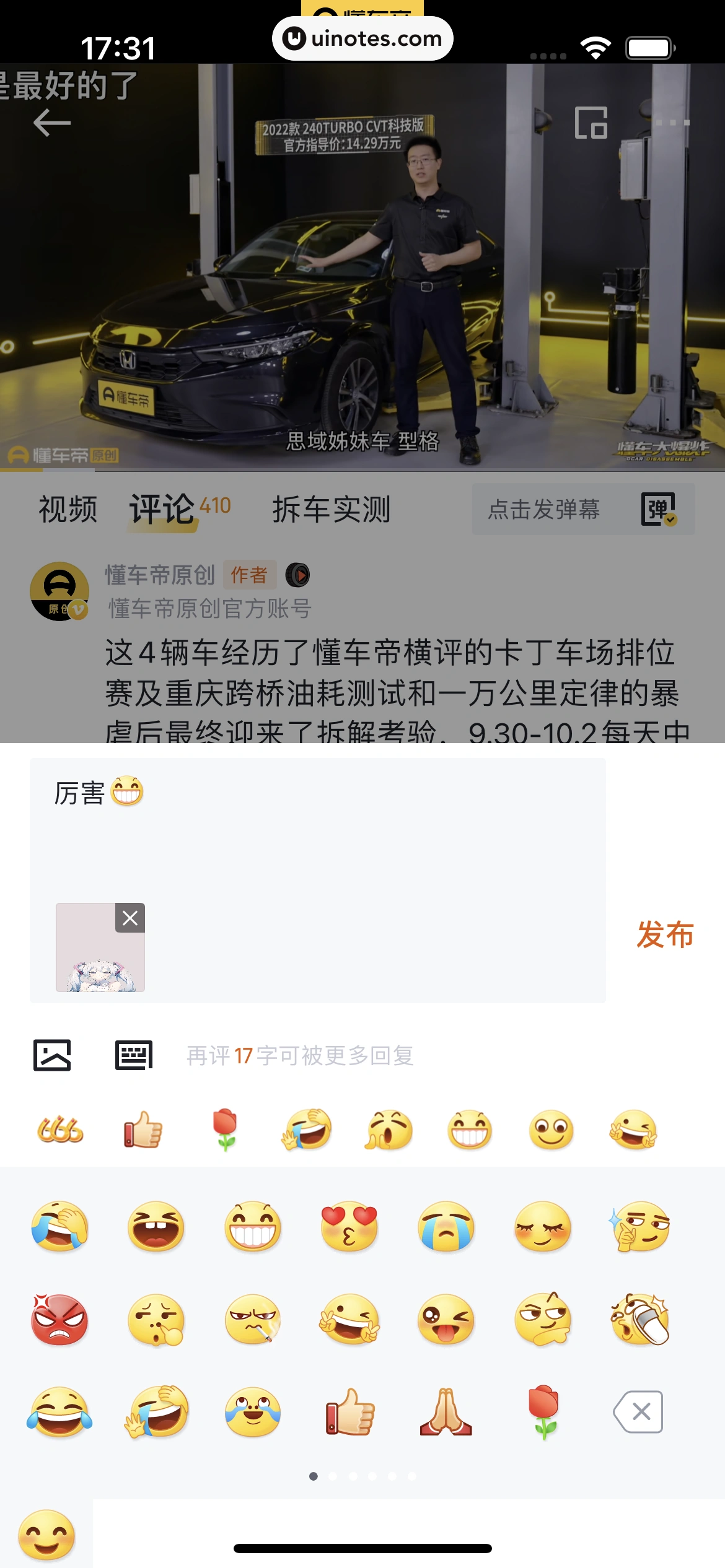Insert the 666 sticker from quick row

[x=60, y=1130]
